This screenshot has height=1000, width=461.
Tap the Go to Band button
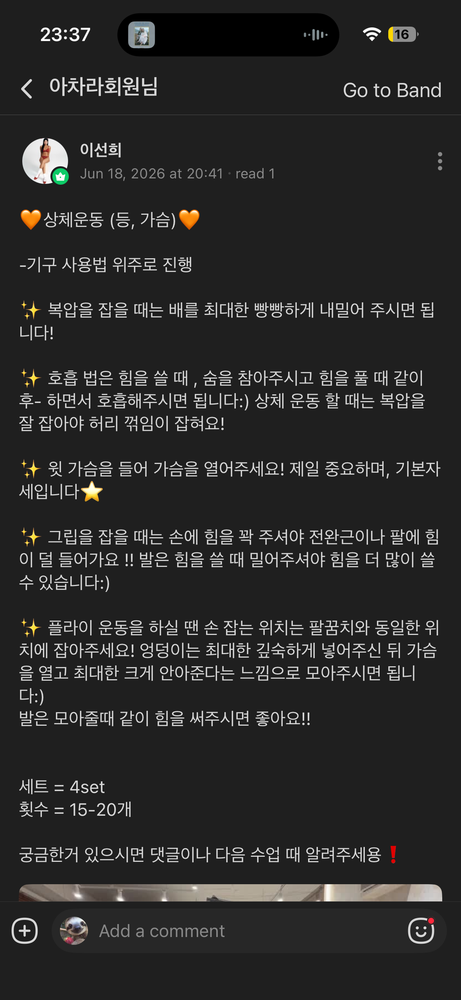point(391,90)
